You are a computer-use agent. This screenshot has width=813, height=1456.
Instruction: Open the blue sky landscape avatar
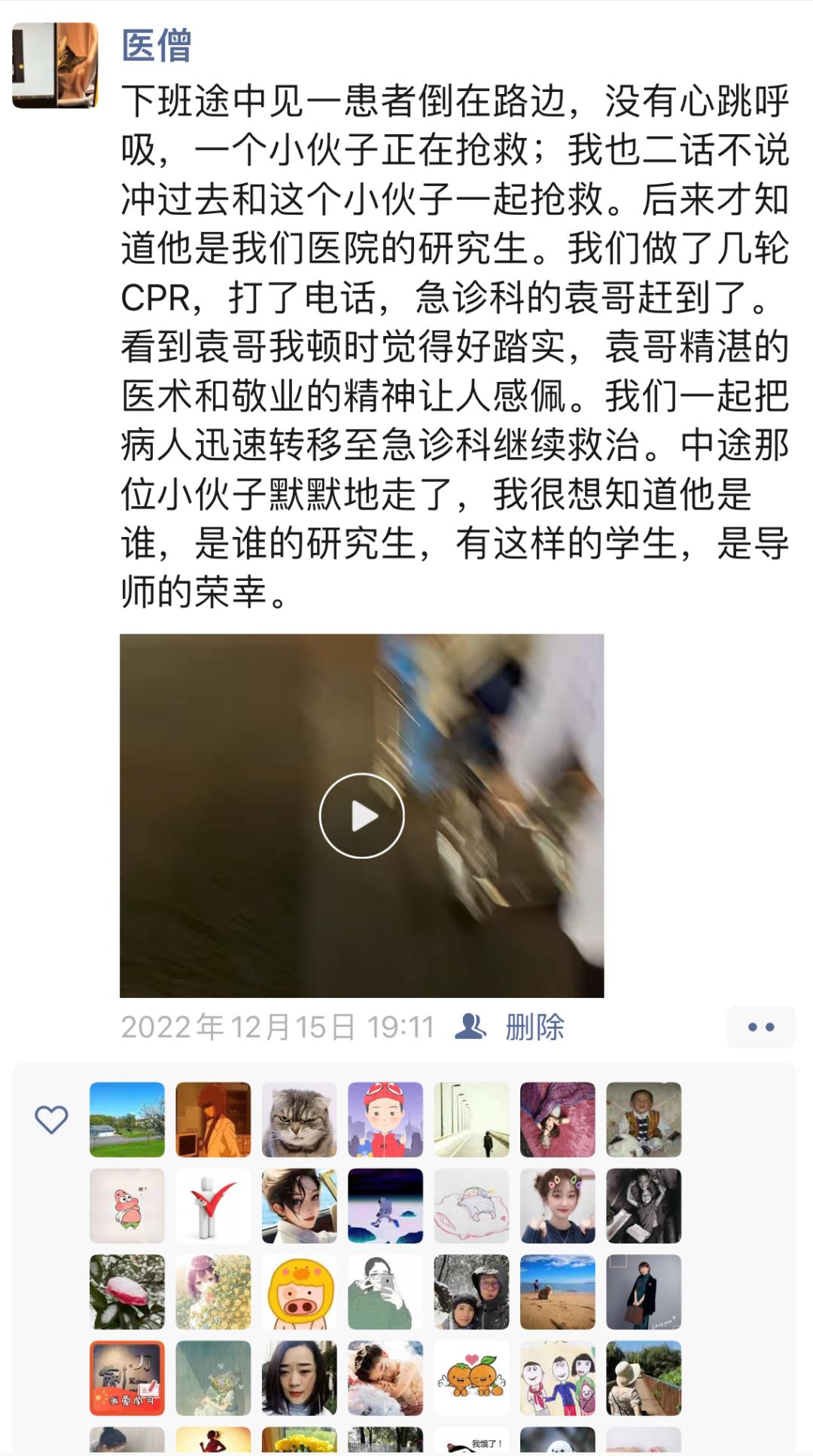click(x=126, y=1119)
